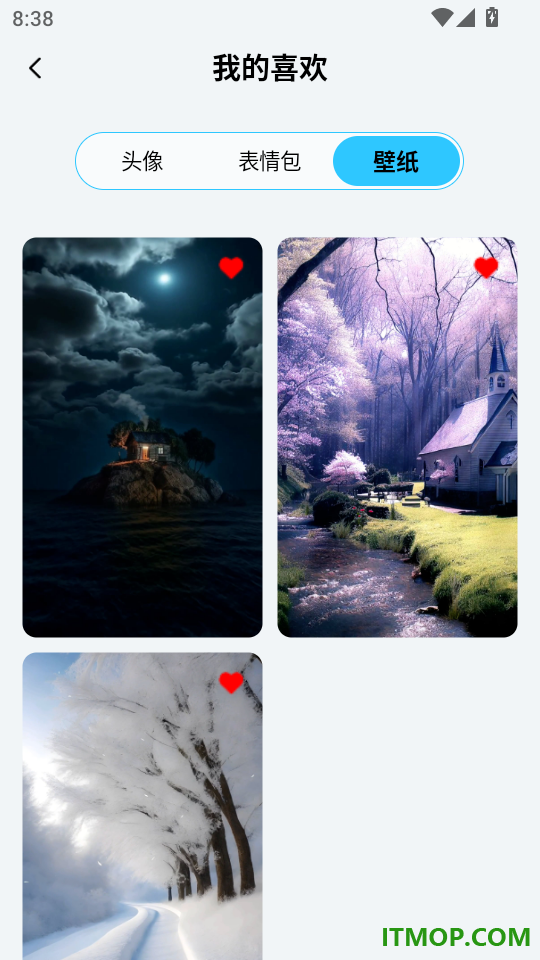Unlike the purple forest church wallpaper
This screenshot has width=540, height=960.
click(x=486, y=268)
